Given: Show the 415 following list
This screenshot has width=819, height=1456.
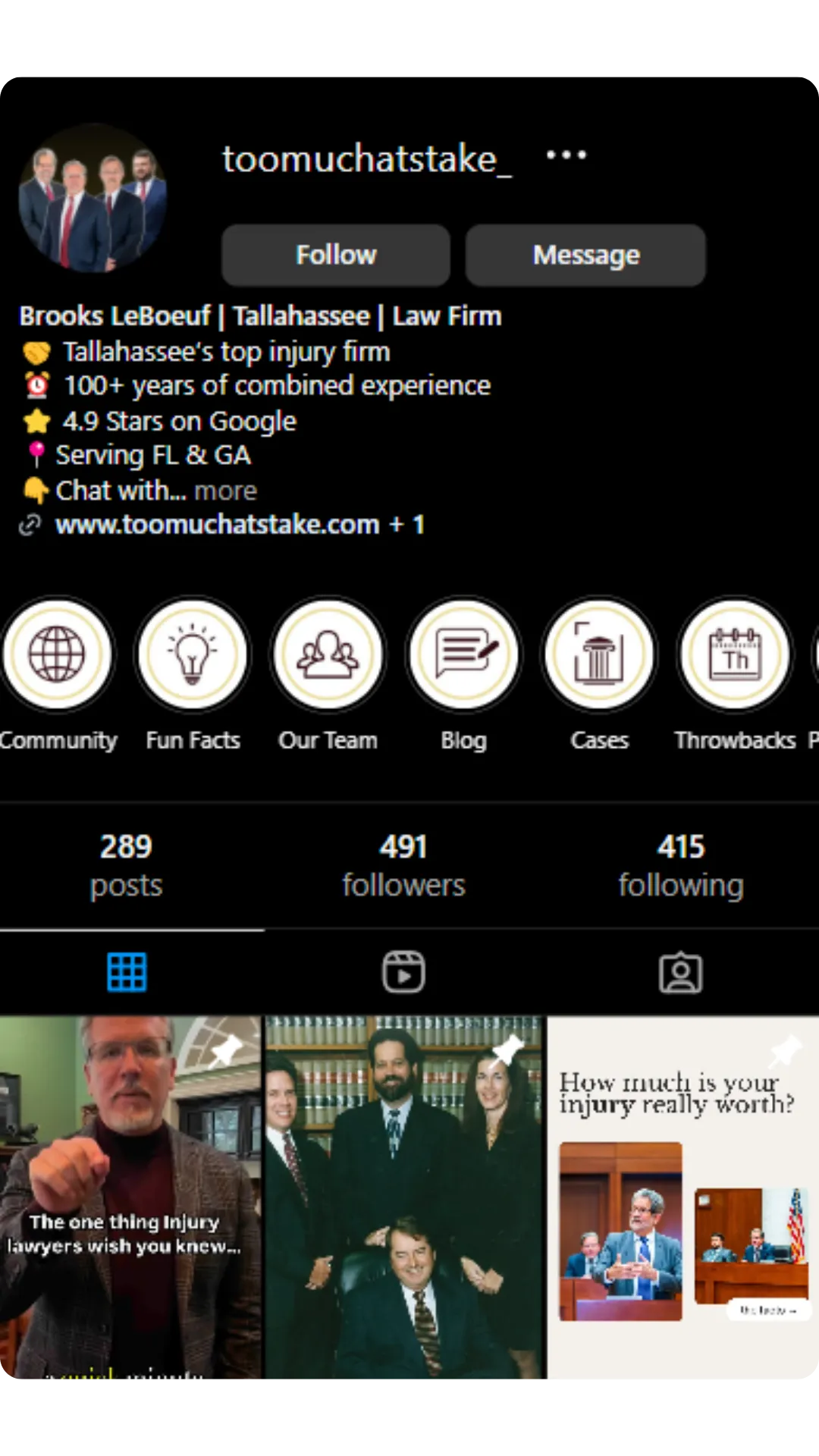Looking at the screenshot, I should point(681,865).
